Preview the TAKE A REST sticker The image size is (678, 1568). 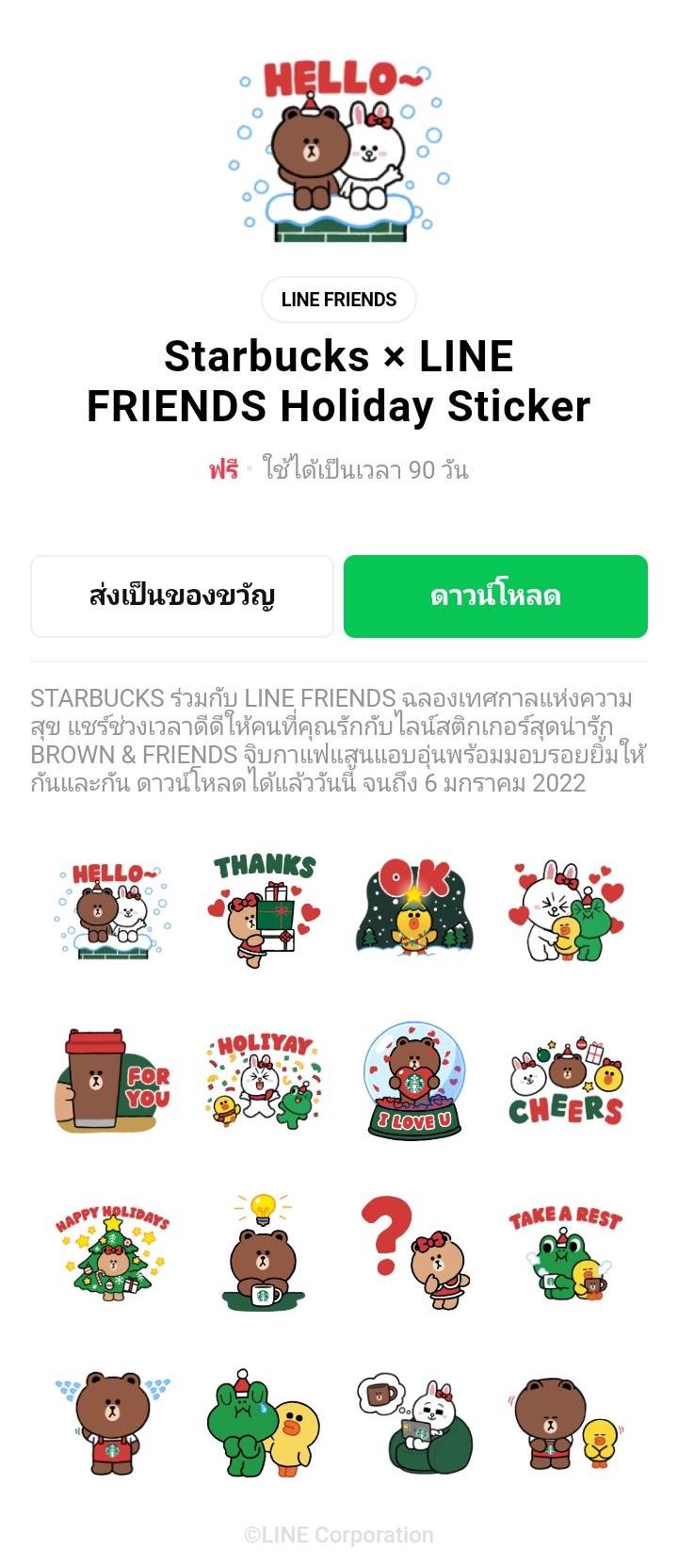coord(565,1253)
